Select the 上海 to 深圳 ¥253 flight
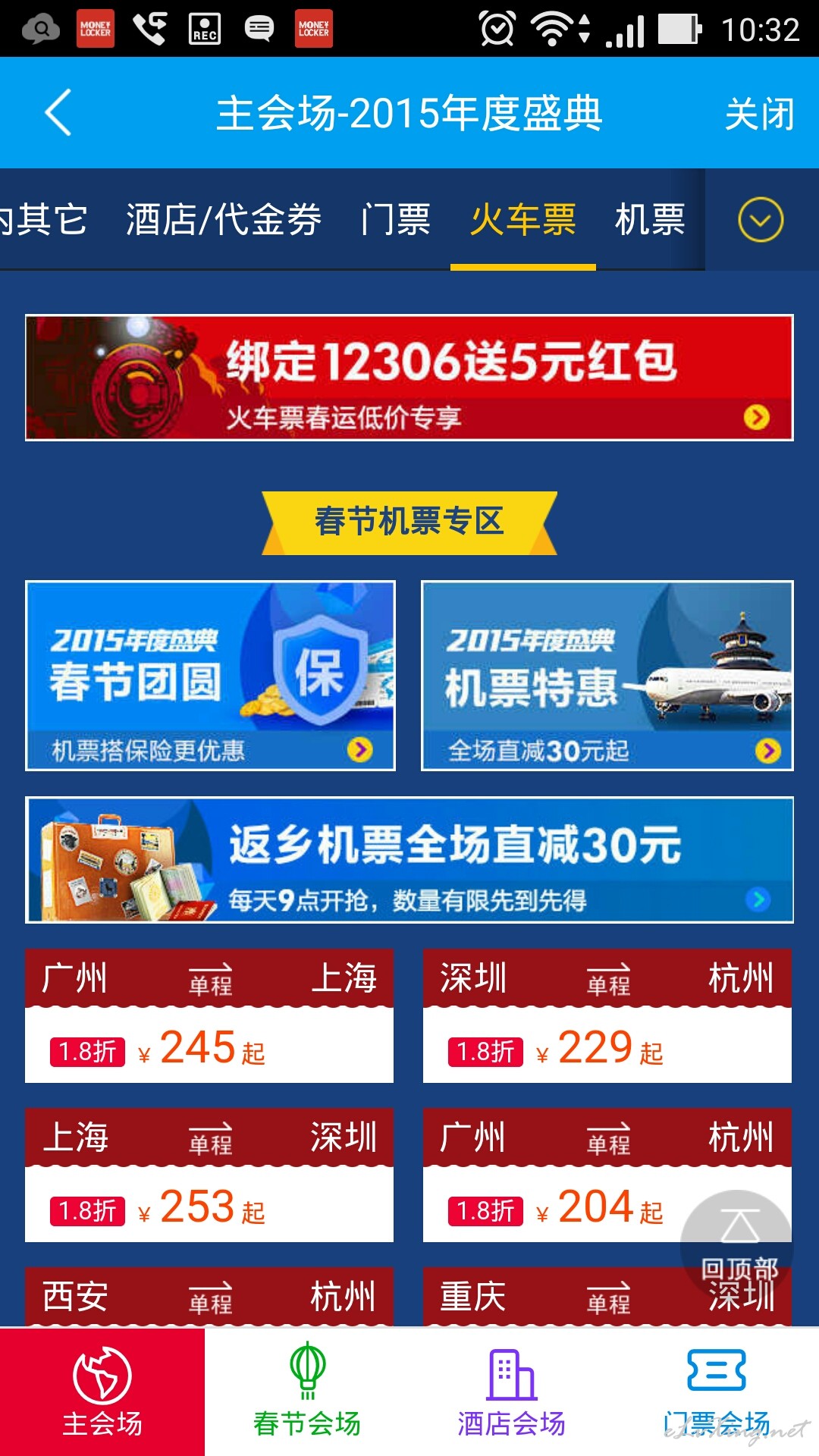This screenshot has width=819, height=1456. click(x=209, y=1175)
